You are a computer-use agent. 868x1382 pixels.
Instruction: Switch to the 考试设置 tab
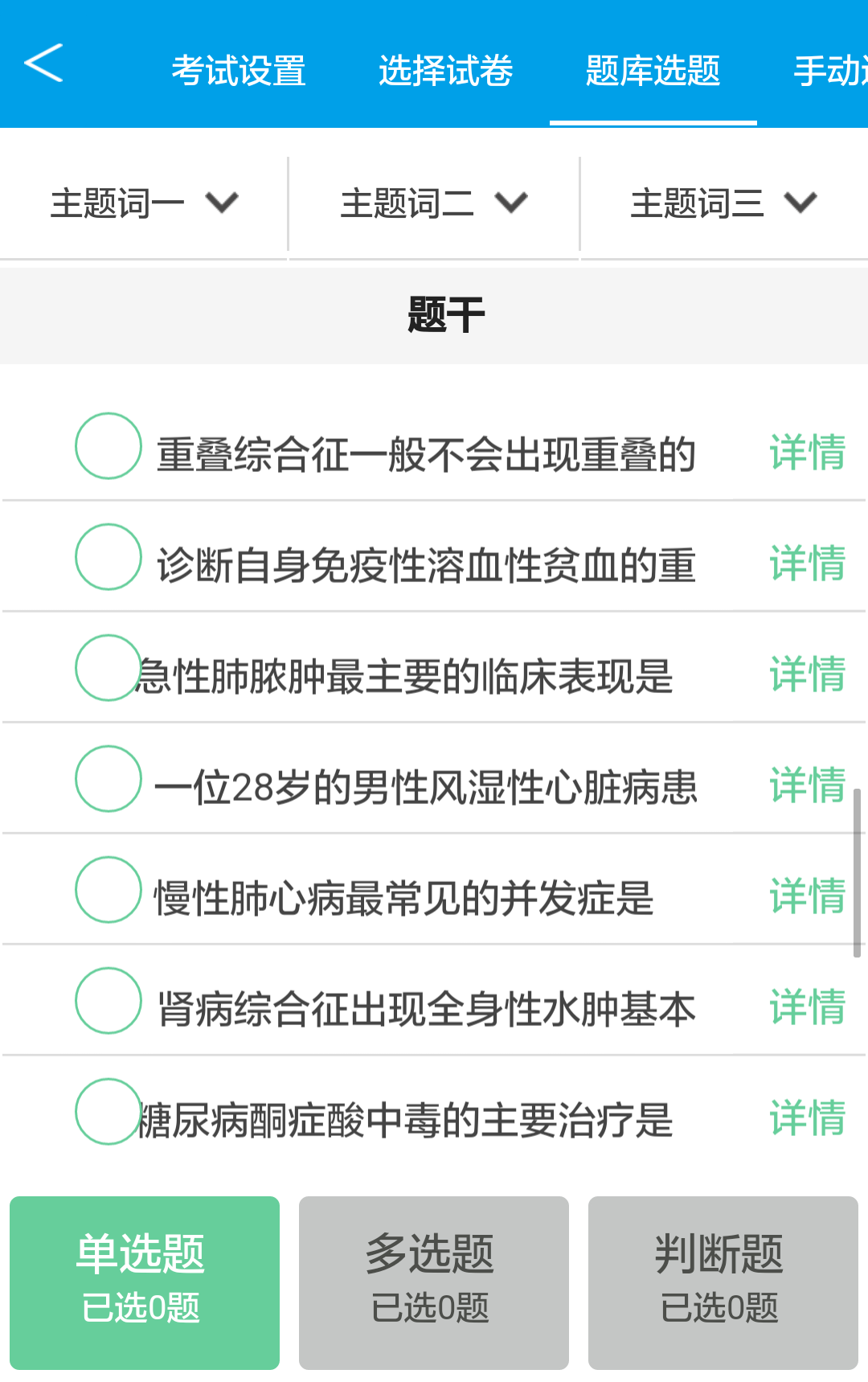tap(238, 71)
